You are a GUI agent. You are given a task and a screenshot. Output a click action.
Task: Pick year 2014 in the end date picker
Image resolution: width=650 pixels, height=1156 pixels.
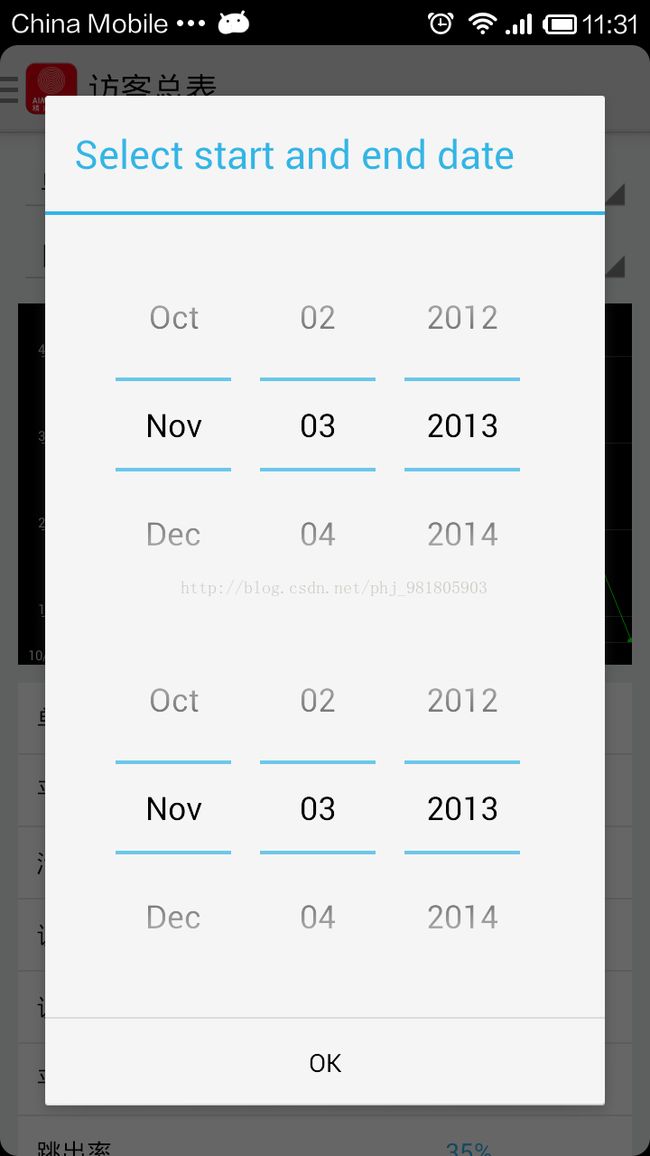(x=462, y=917)
